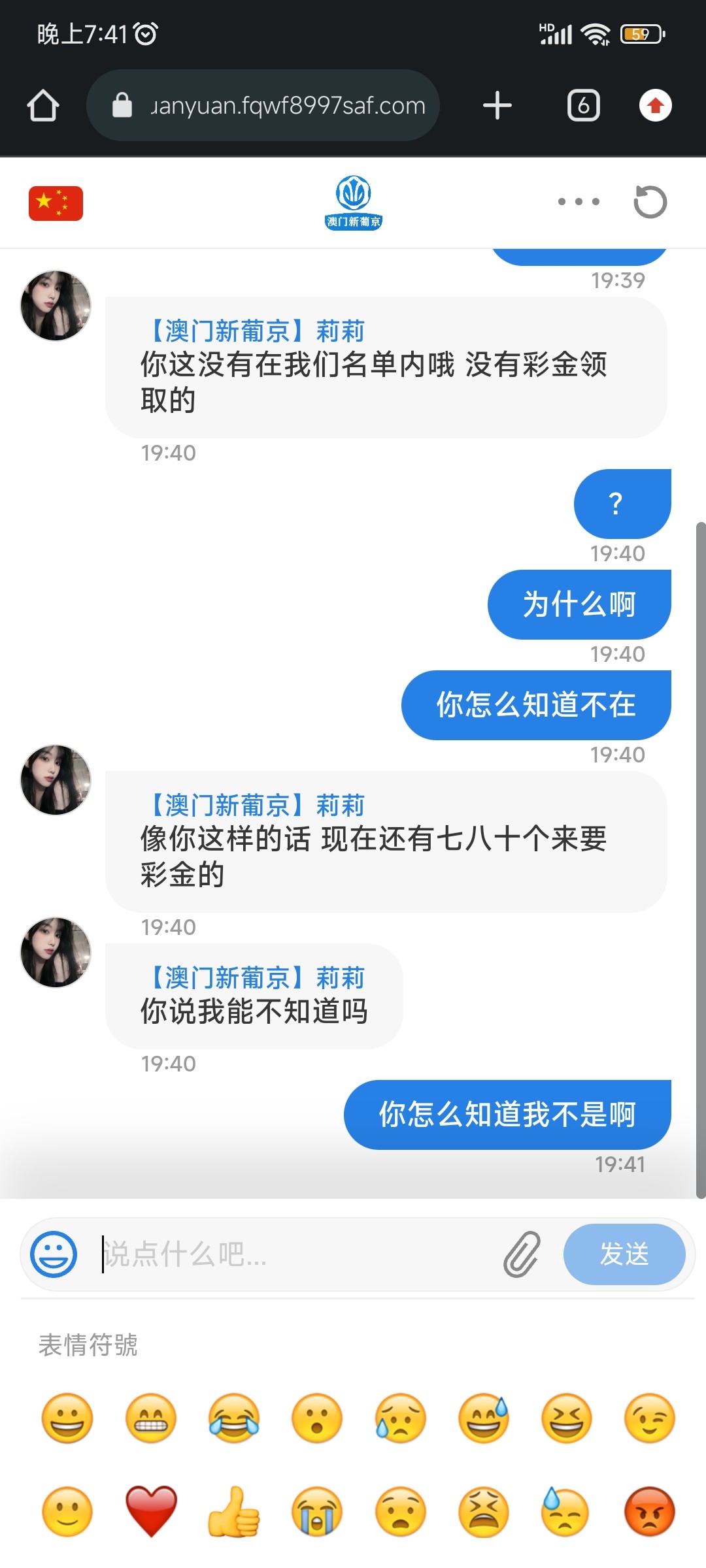The width and height of the screenshot is (706, 1568).
Task: Tap the browser Home icon
Action: pyautogui.click(x=42, y=105)
